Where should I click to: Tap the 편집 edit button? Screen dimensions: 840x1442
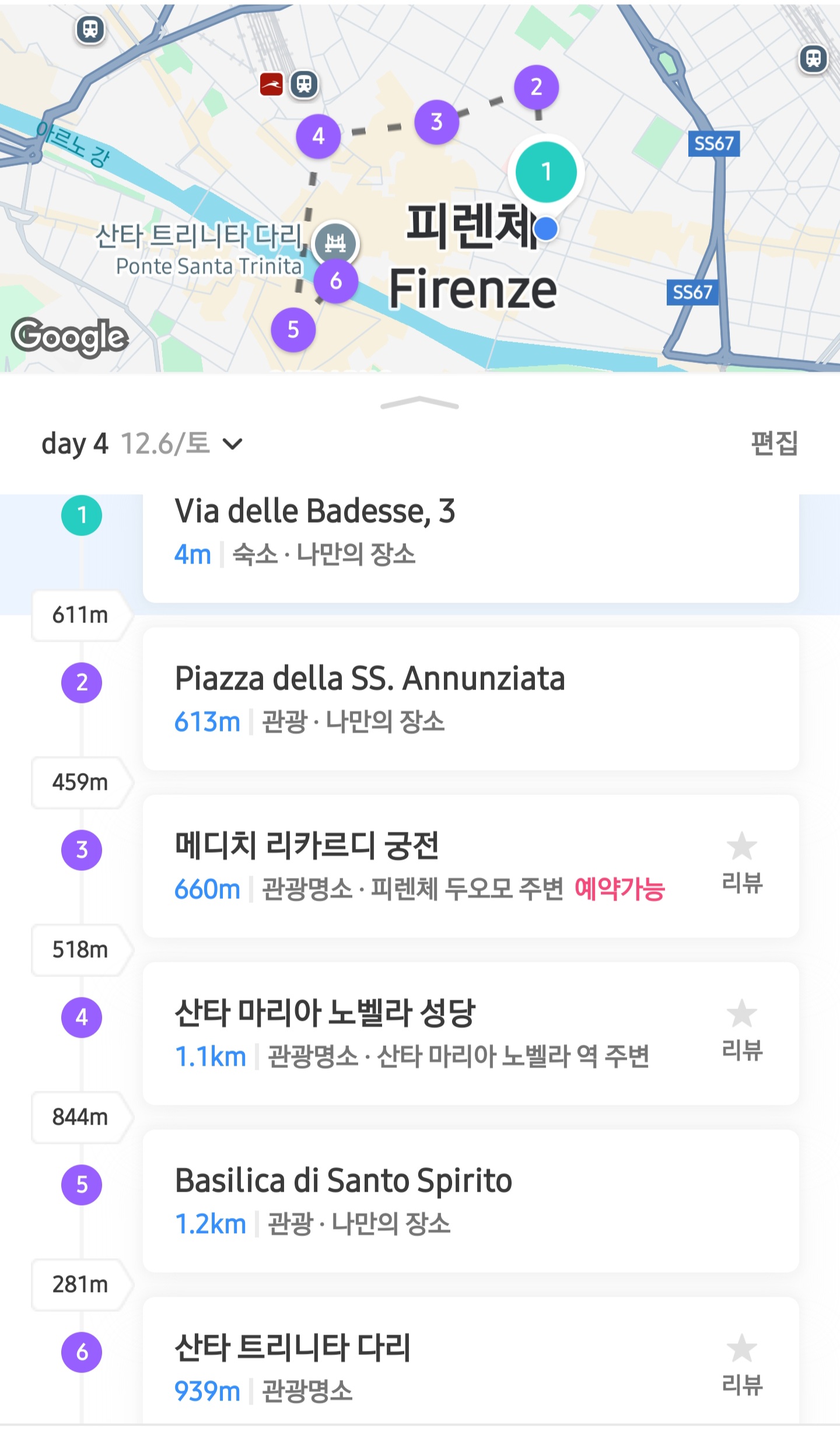coord(774,443)
